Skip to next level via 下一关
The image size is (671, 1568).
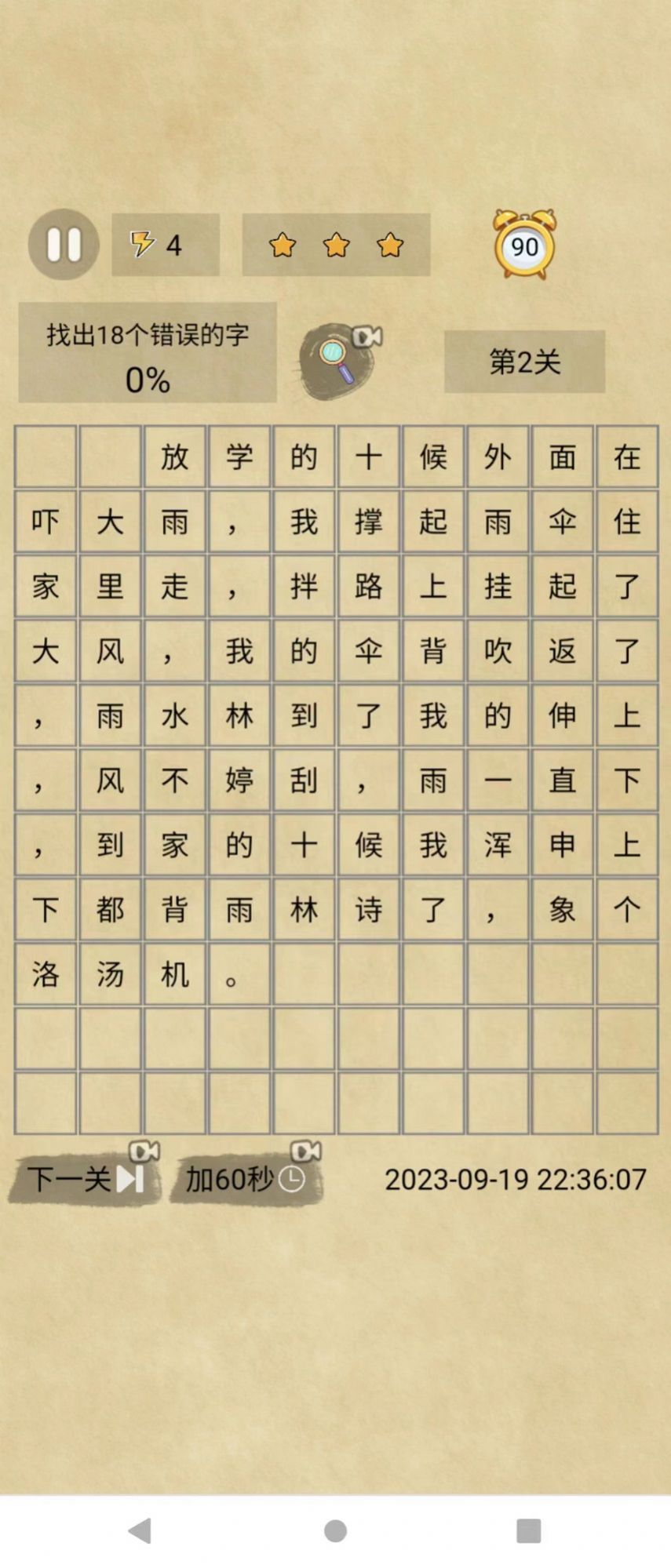pos(84,1178)
